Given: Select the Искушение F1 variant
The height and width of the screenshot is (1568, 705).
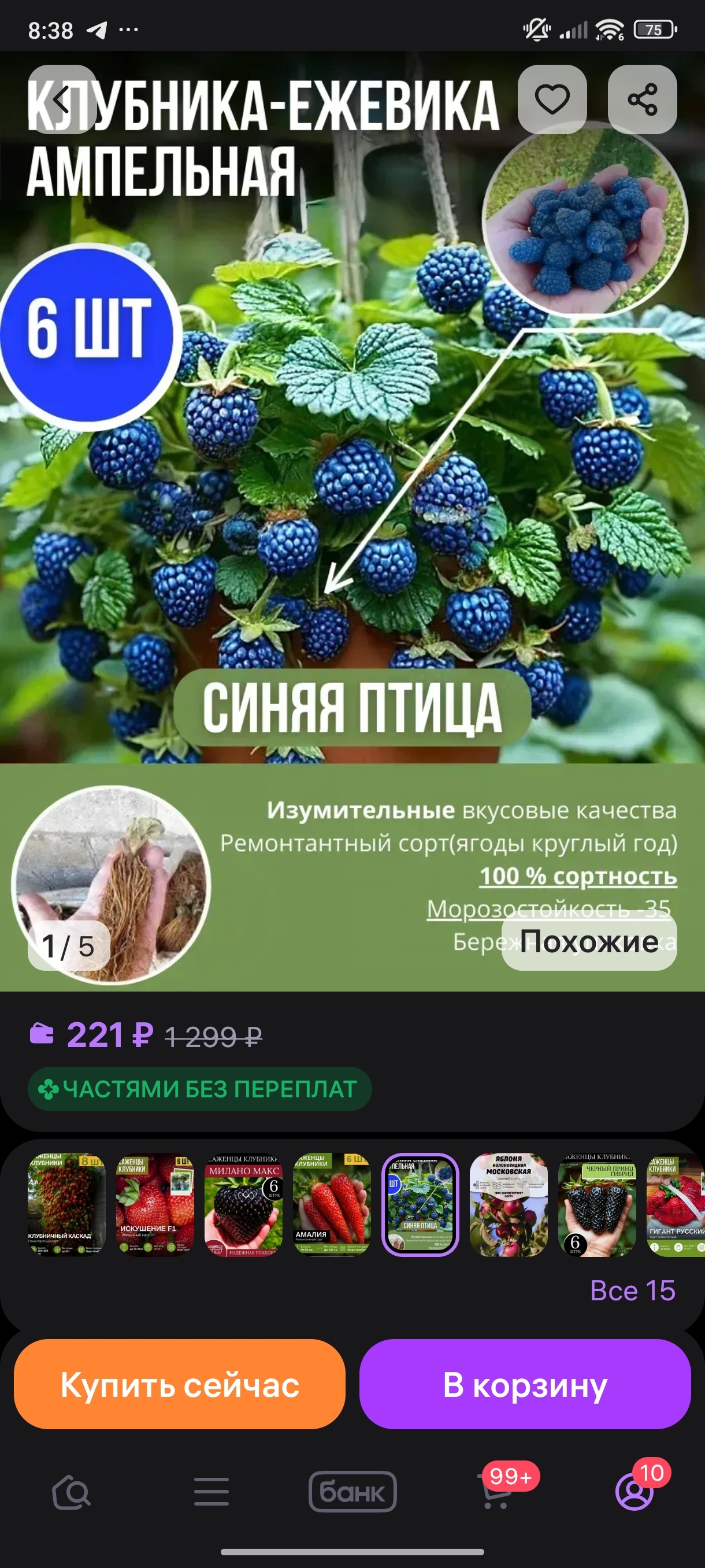Looking at the screenshot, I should tap(155, 1204).
